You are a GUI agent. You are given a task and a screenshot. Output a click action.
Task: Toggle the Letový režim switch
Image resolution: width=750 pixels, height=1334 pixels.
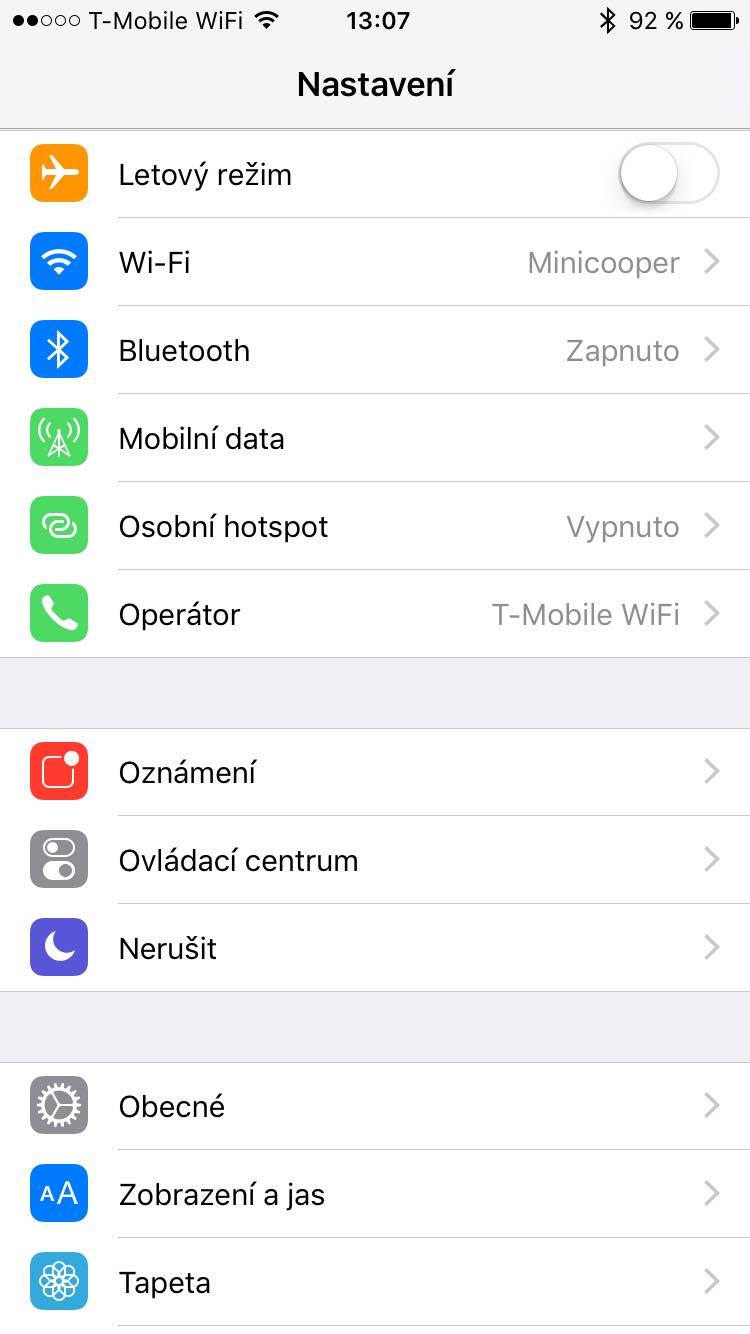(x=668, y=174)
